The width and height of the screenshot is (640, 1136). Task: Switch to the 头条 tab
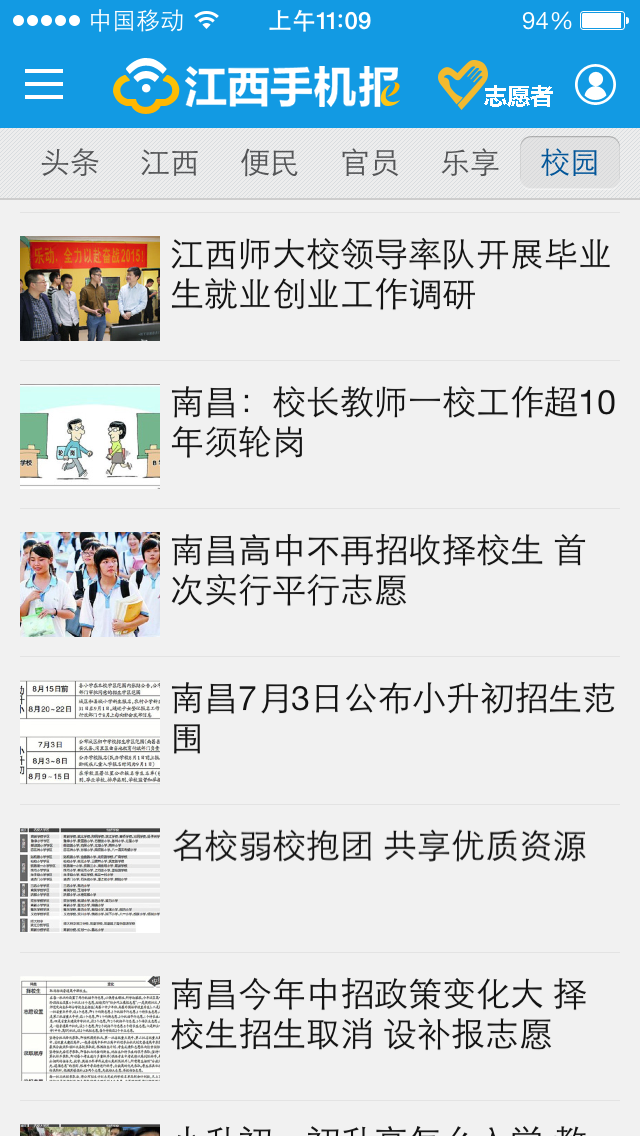(70, 162)
